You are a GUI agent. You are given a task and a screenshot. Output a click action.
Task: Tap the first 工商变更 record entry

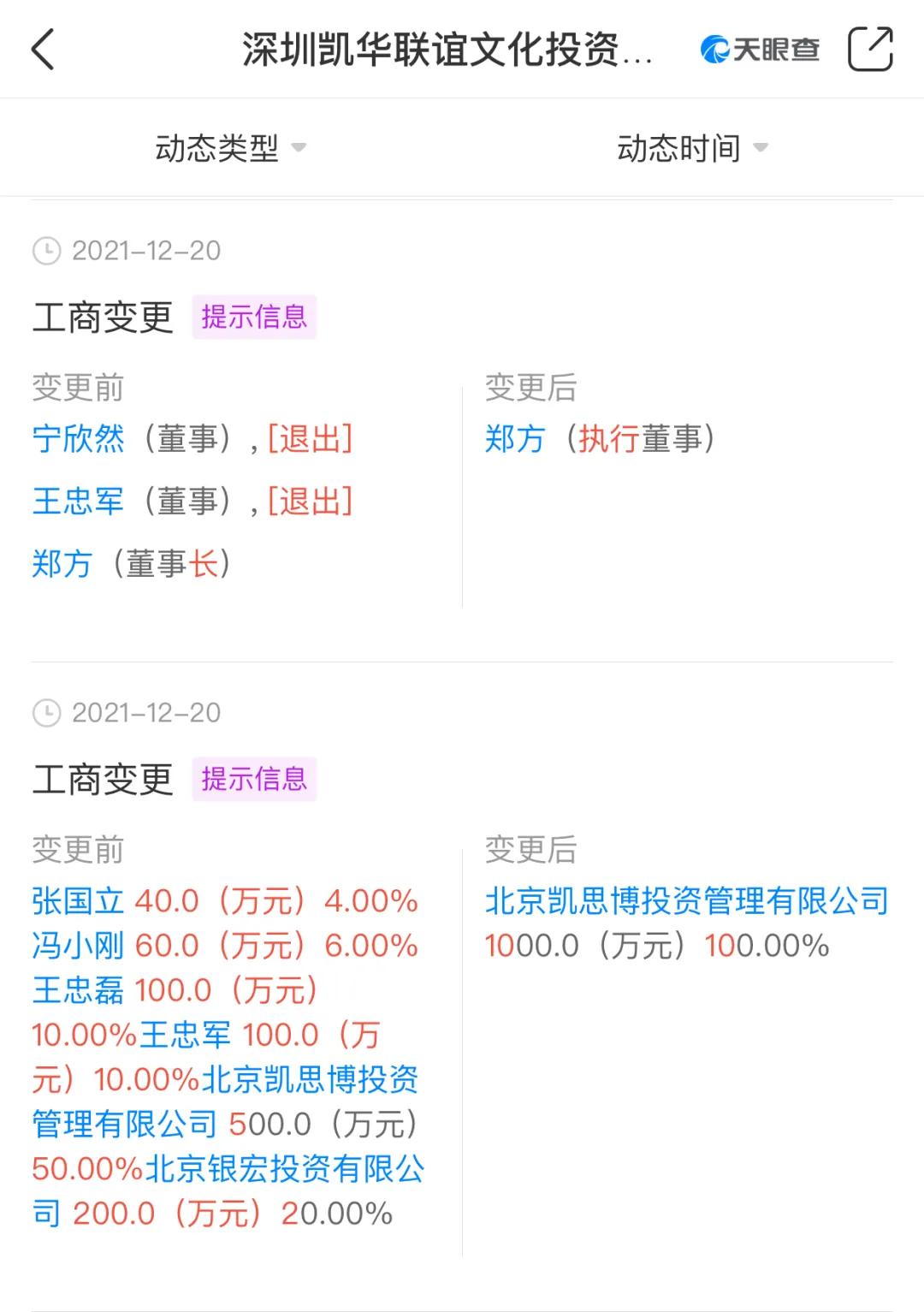tap(104, 317)
